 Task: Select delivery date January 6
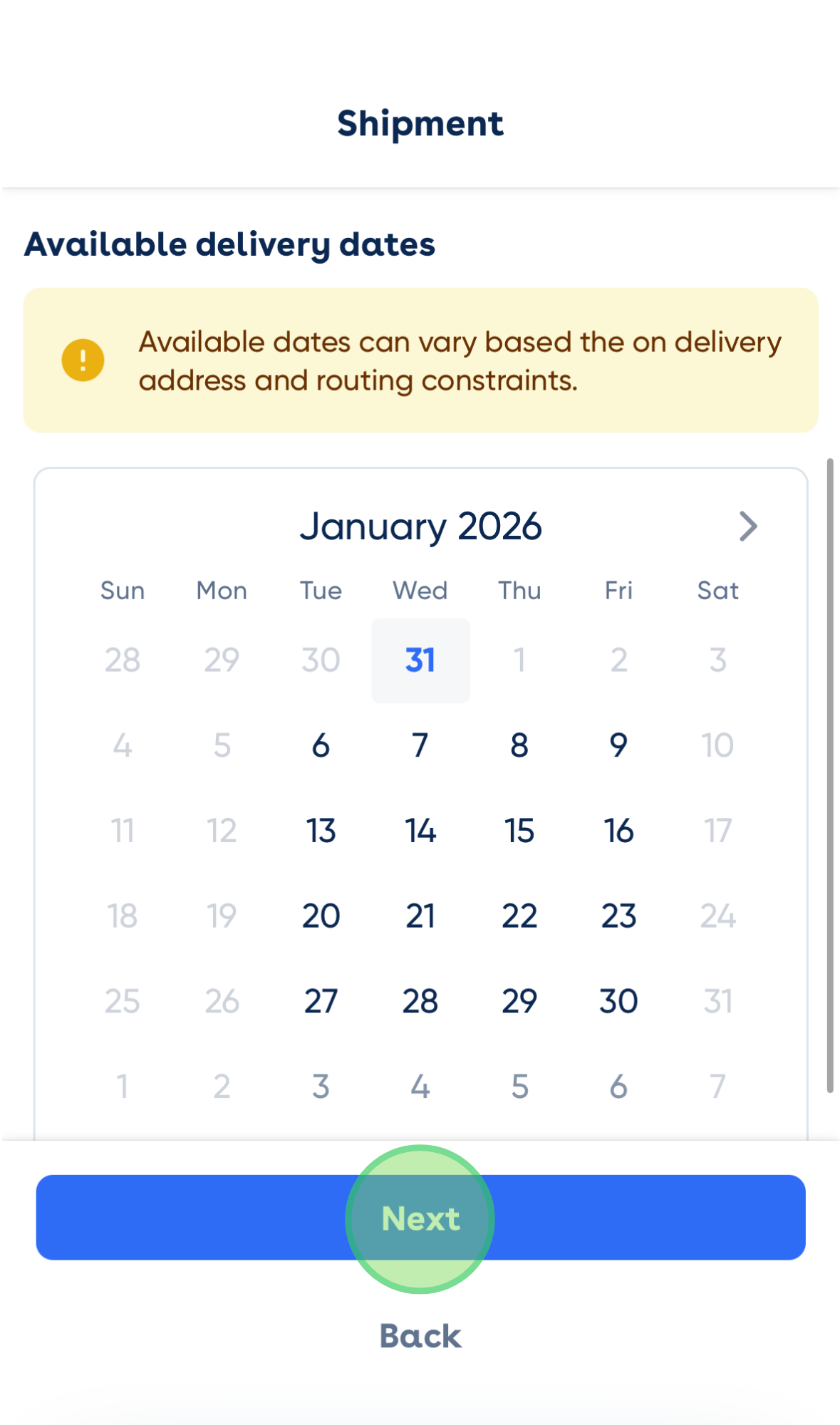(321, 745)
